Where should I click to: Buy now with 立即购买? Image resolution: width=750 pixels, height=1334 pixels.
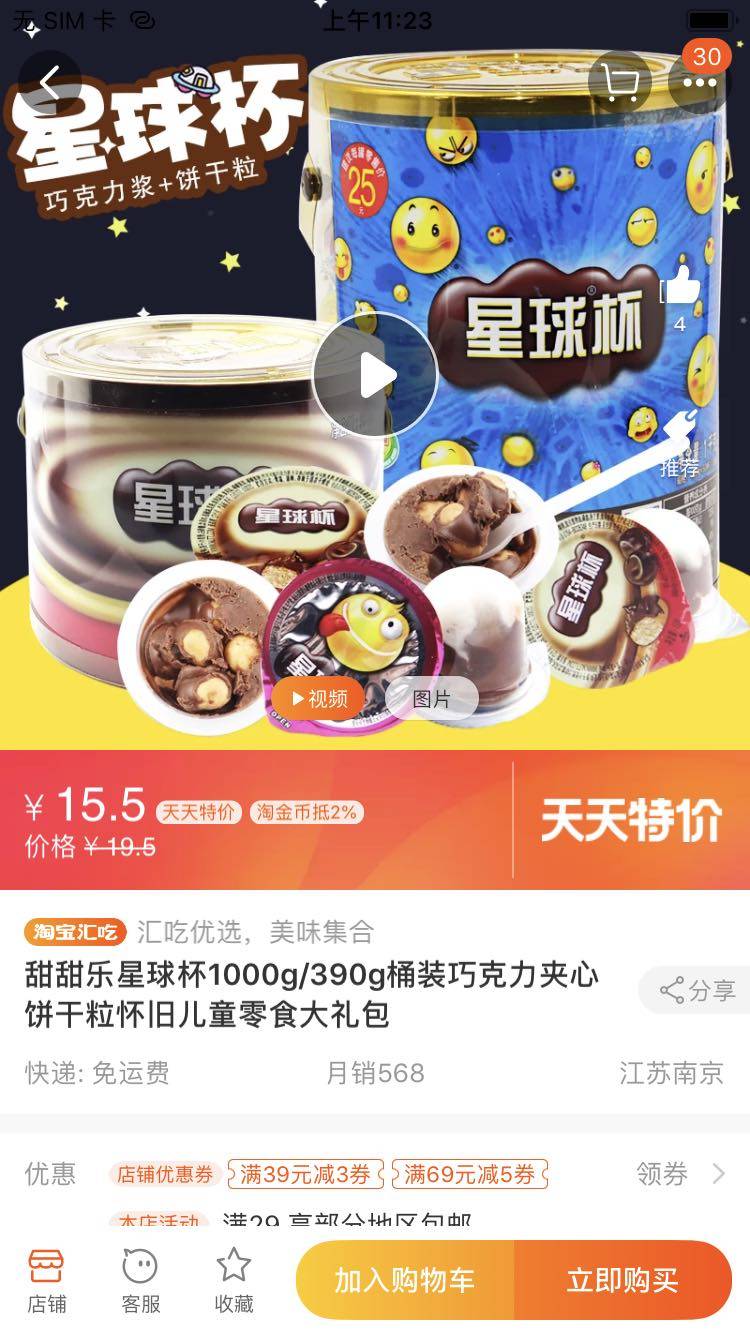coord(622,1280)
